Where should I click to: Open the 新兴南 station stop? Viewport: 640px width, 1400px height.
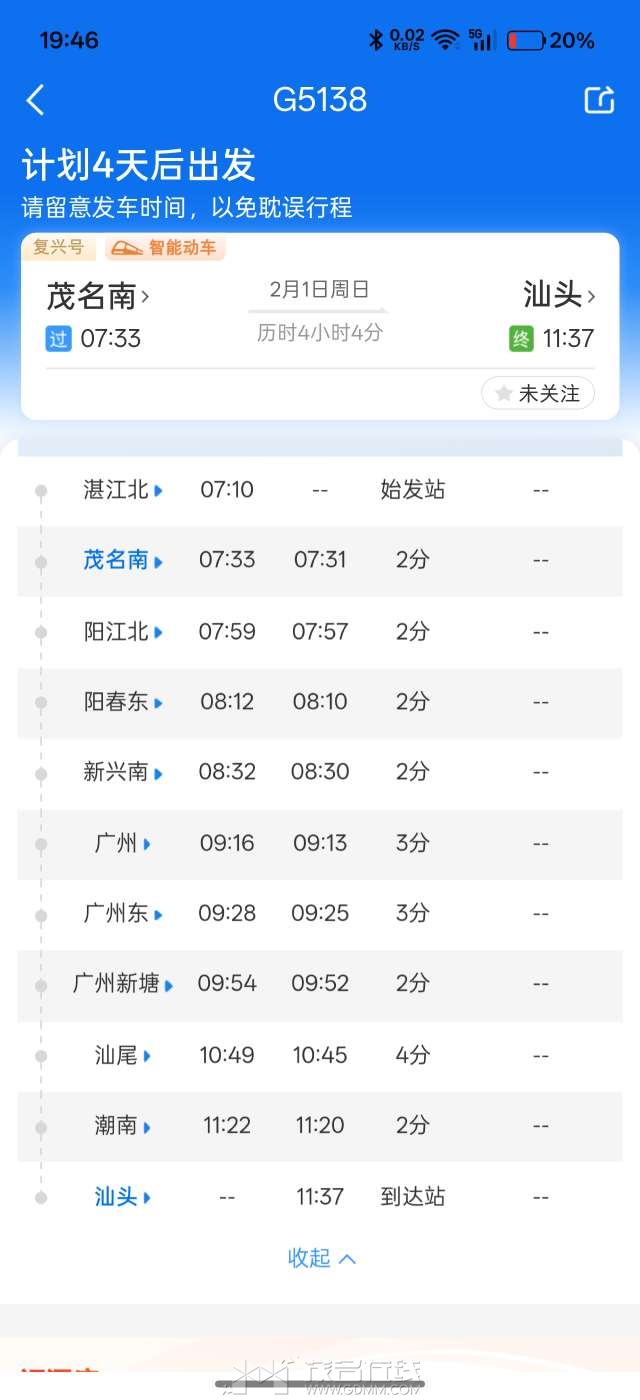tap(122, 772)
